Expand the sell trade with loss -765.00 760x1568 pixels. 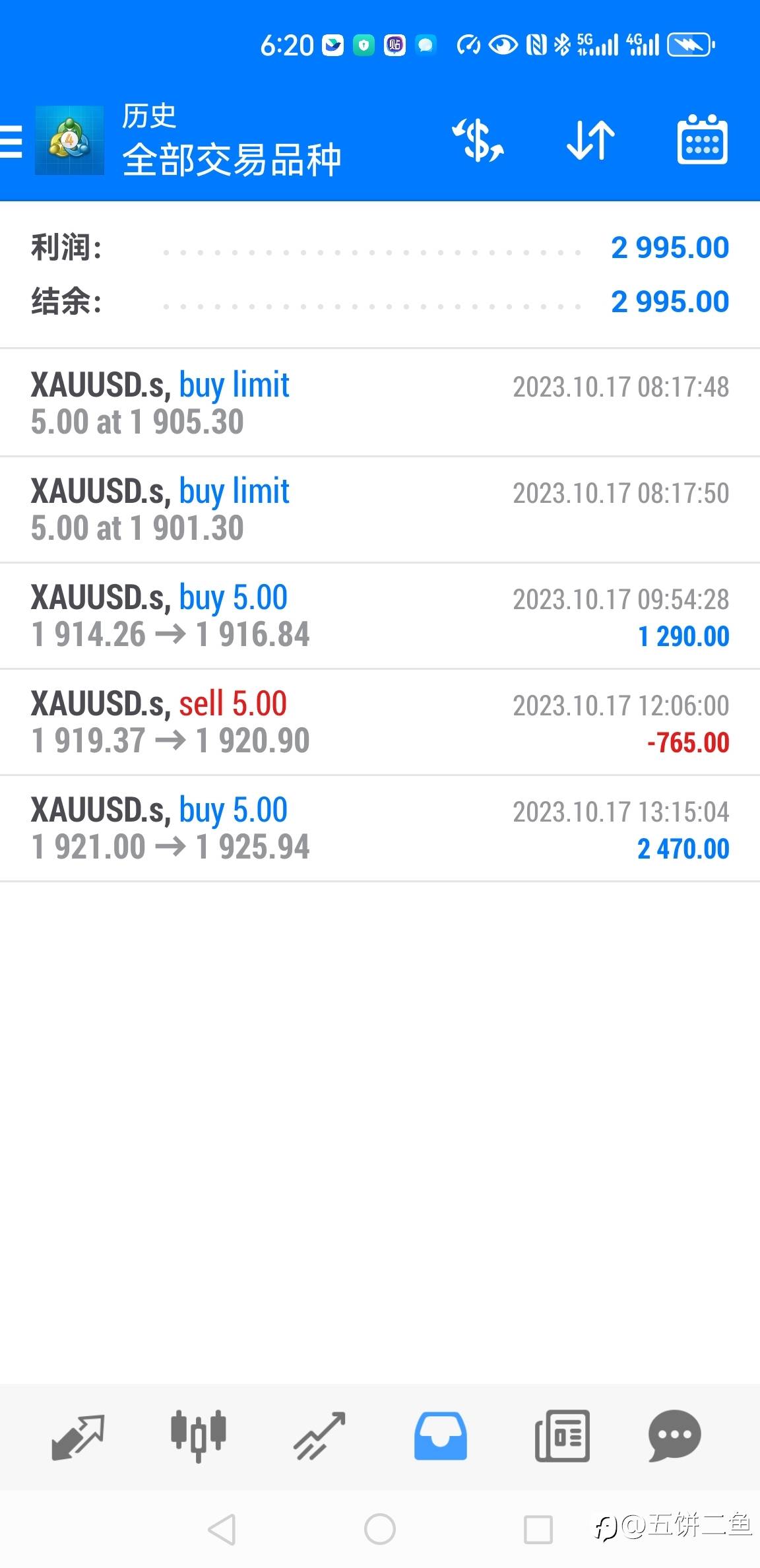380,722
